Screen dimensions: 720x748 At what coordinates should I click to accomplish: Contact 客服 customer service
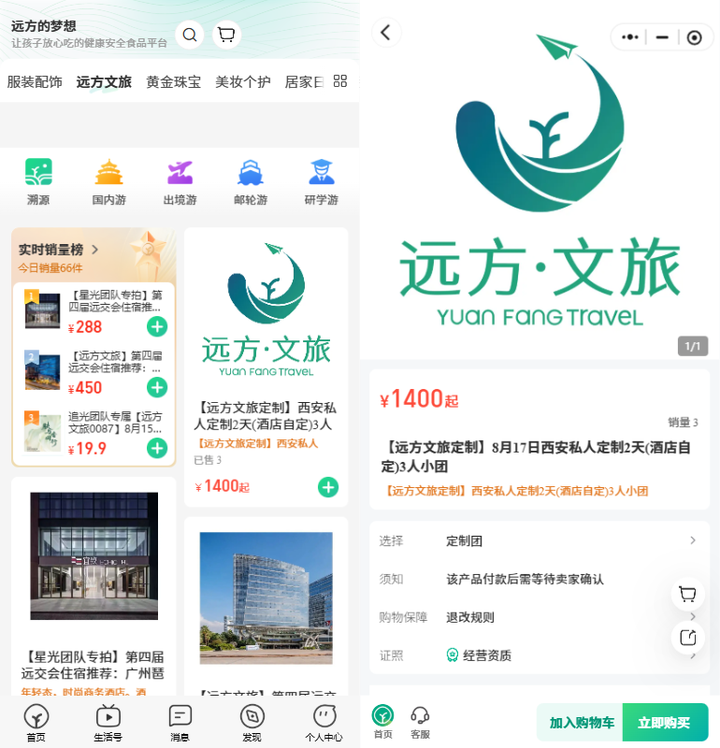[420, 722]
